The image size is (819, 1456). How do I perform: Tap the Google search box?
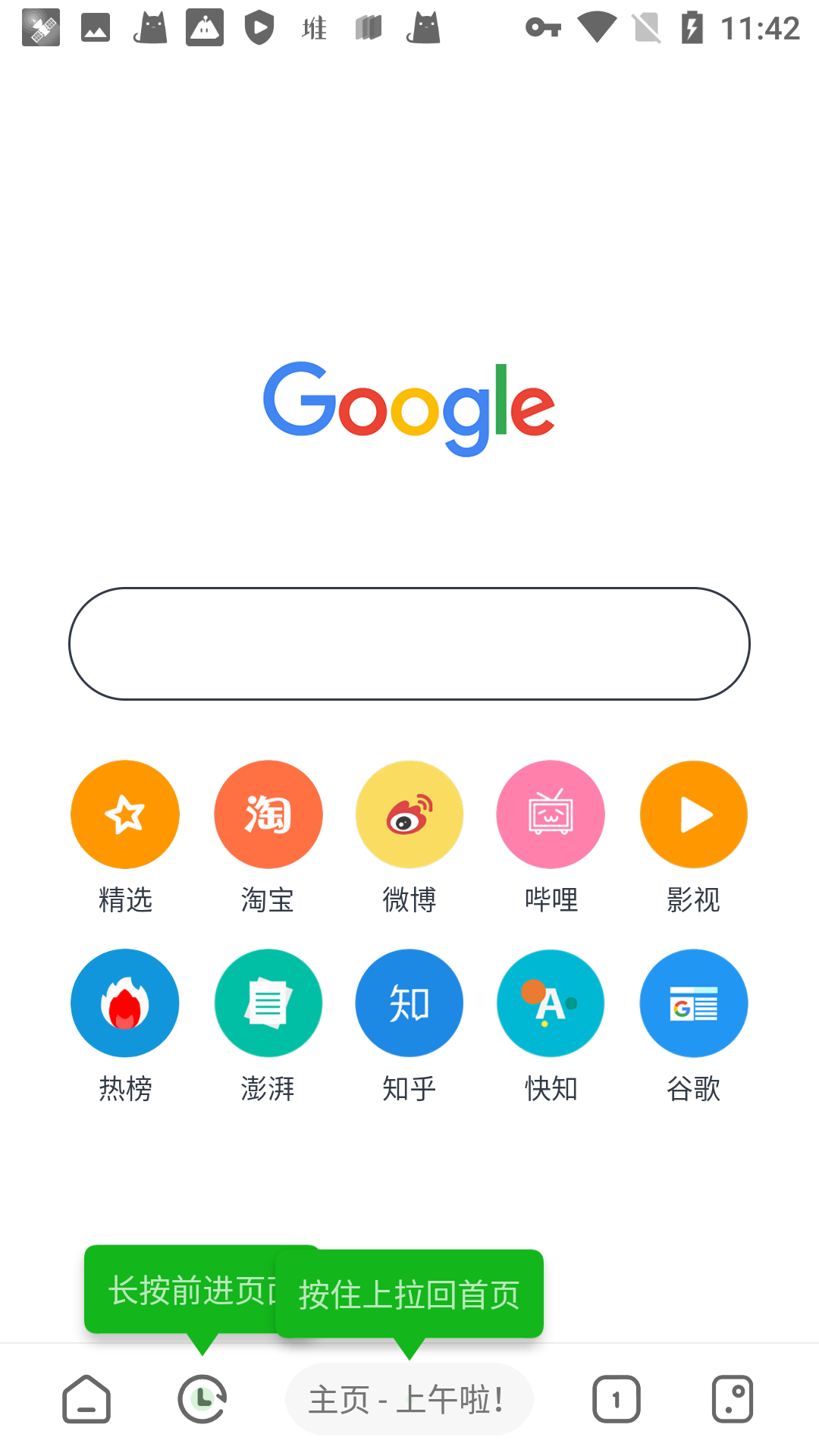point(409,644)
